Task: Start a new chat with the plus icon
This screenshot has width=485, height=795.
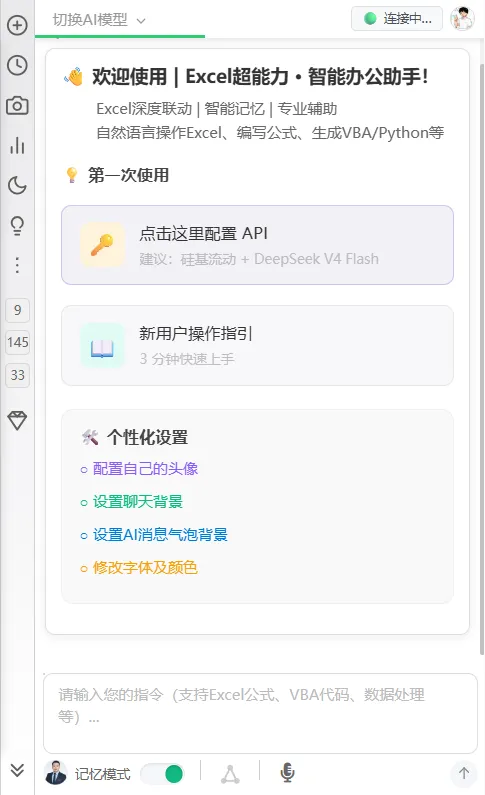Action: pos(17,25)
